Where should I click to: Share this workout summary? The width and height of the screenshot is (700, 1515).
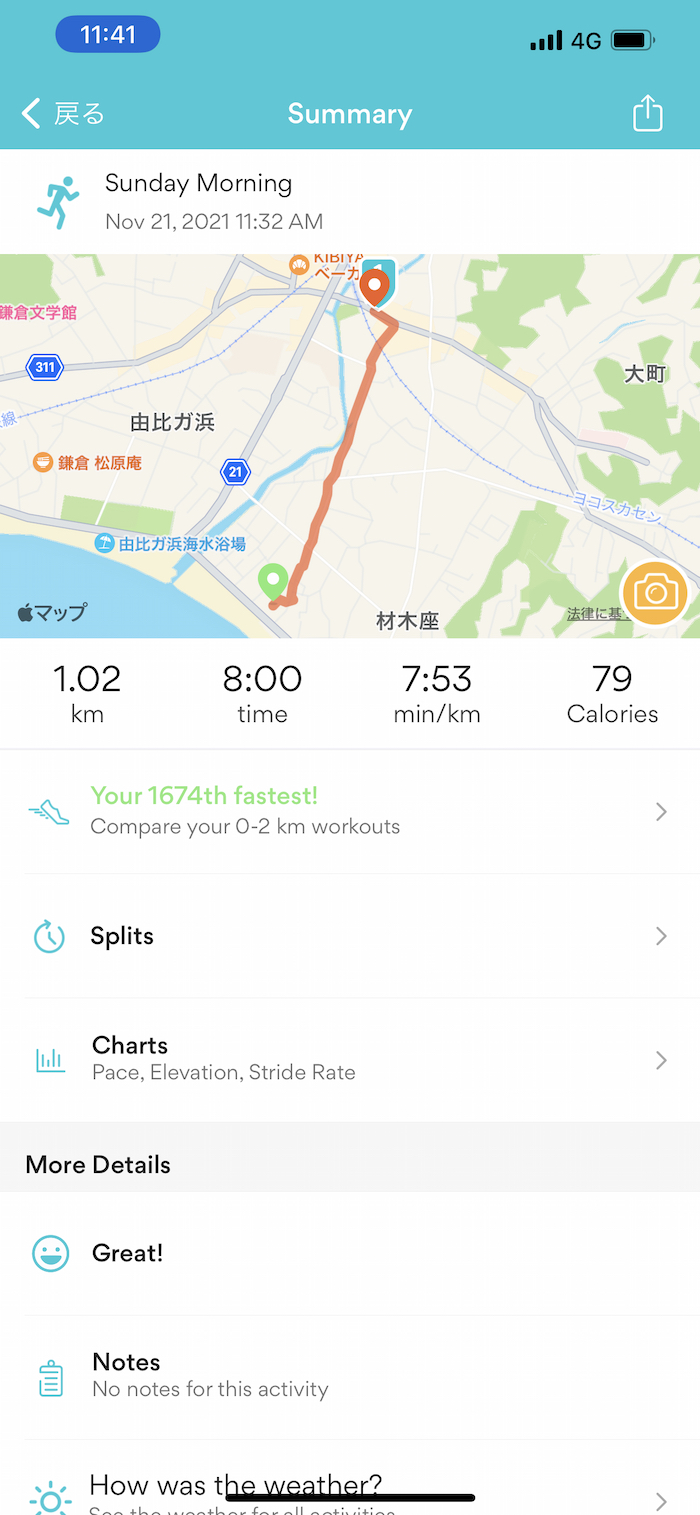point(648,113)
